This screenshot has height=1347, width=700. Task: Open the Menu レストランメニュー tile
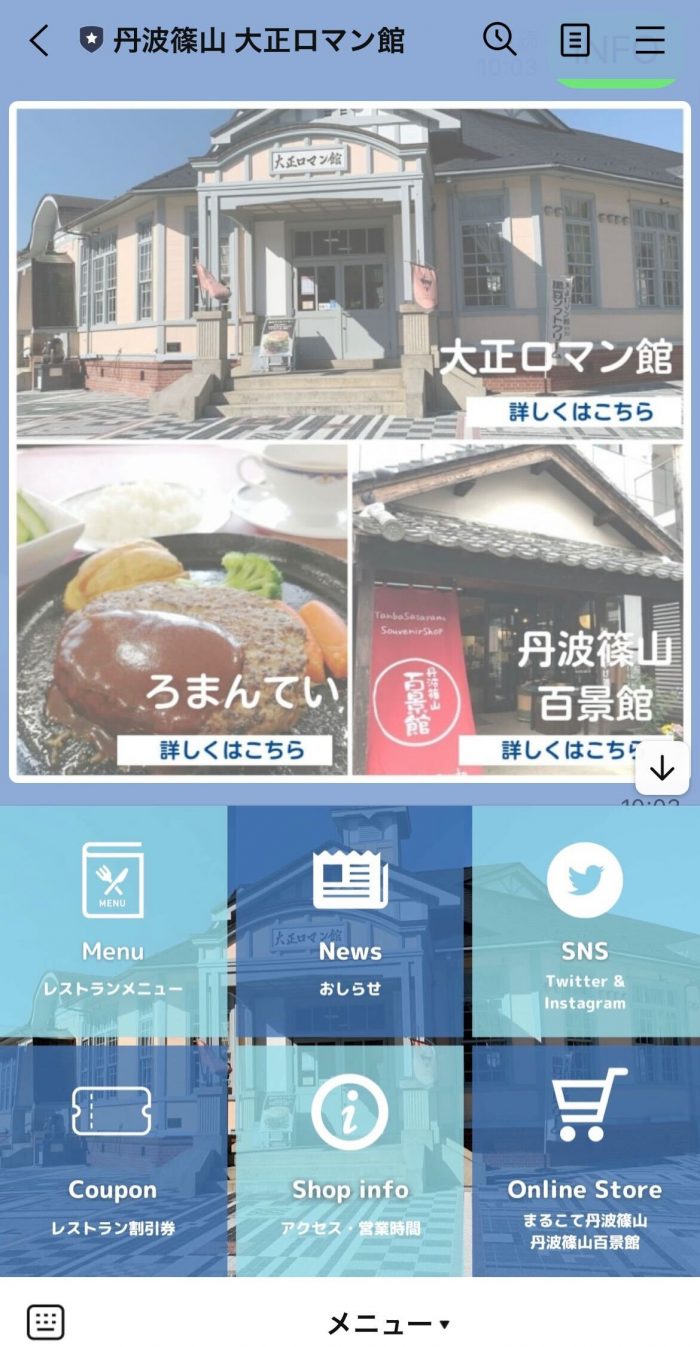(113, 921)
